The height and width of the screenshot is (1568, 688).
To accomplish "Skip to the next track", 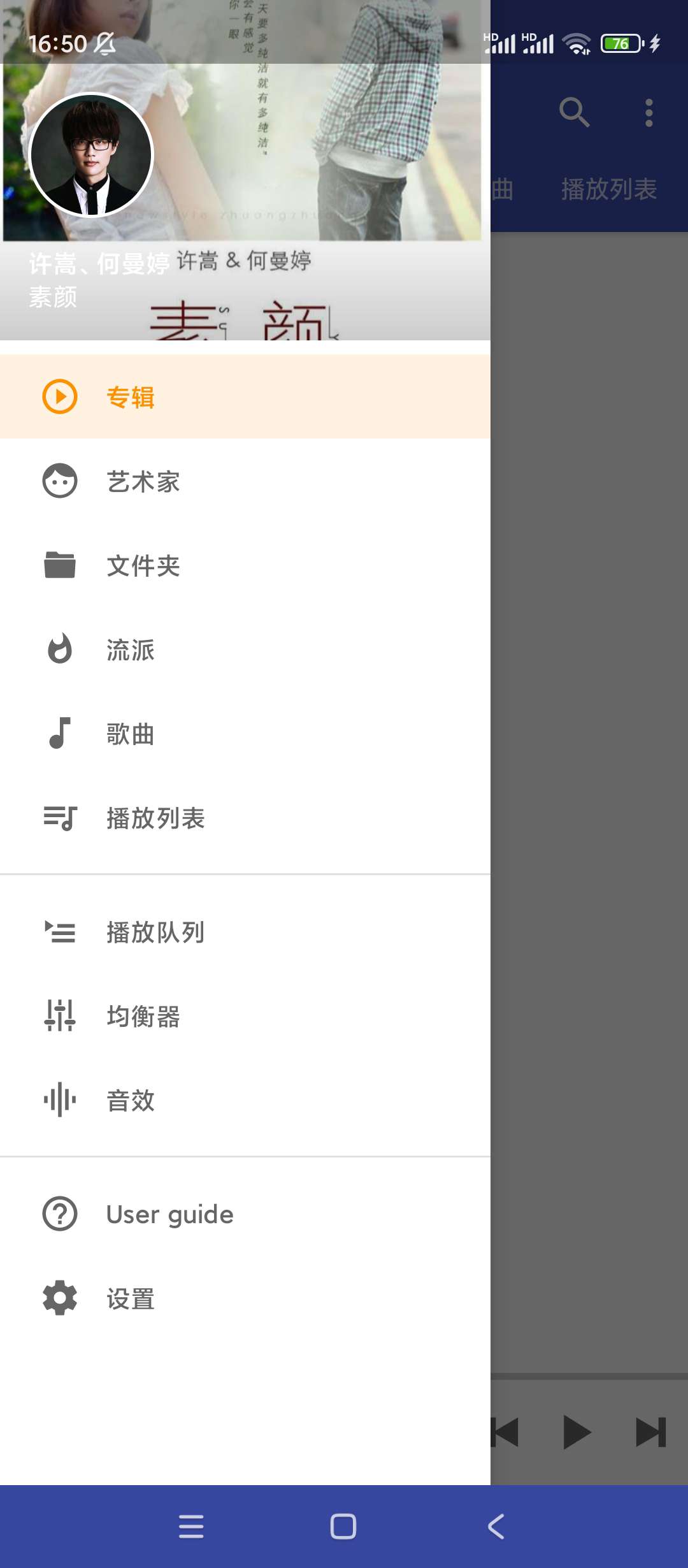I will pyautogui.click(x=650, y=1432).
